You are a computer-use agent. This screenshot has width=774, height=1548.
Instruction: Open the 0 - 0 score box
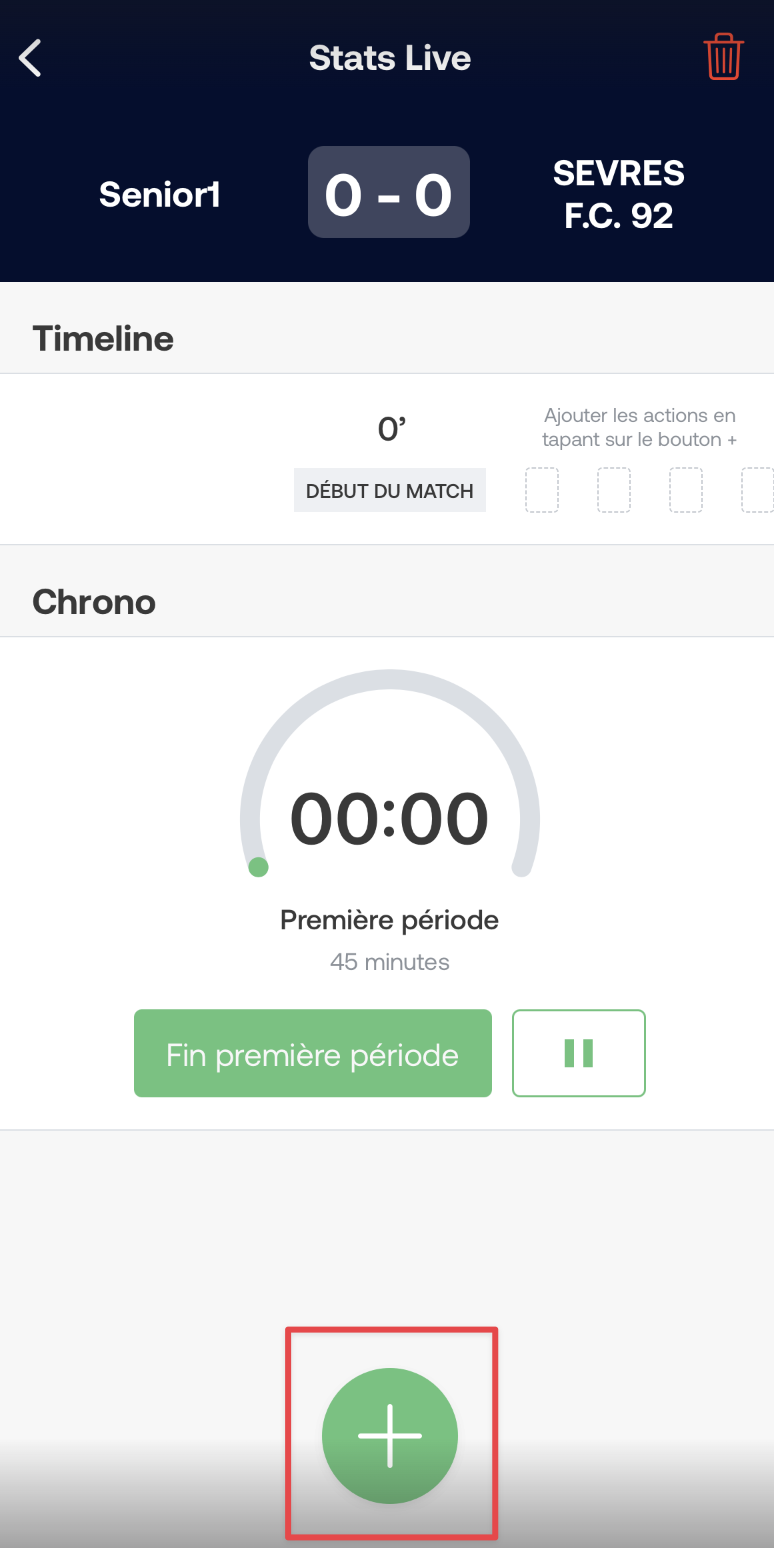tap(389, 192)
